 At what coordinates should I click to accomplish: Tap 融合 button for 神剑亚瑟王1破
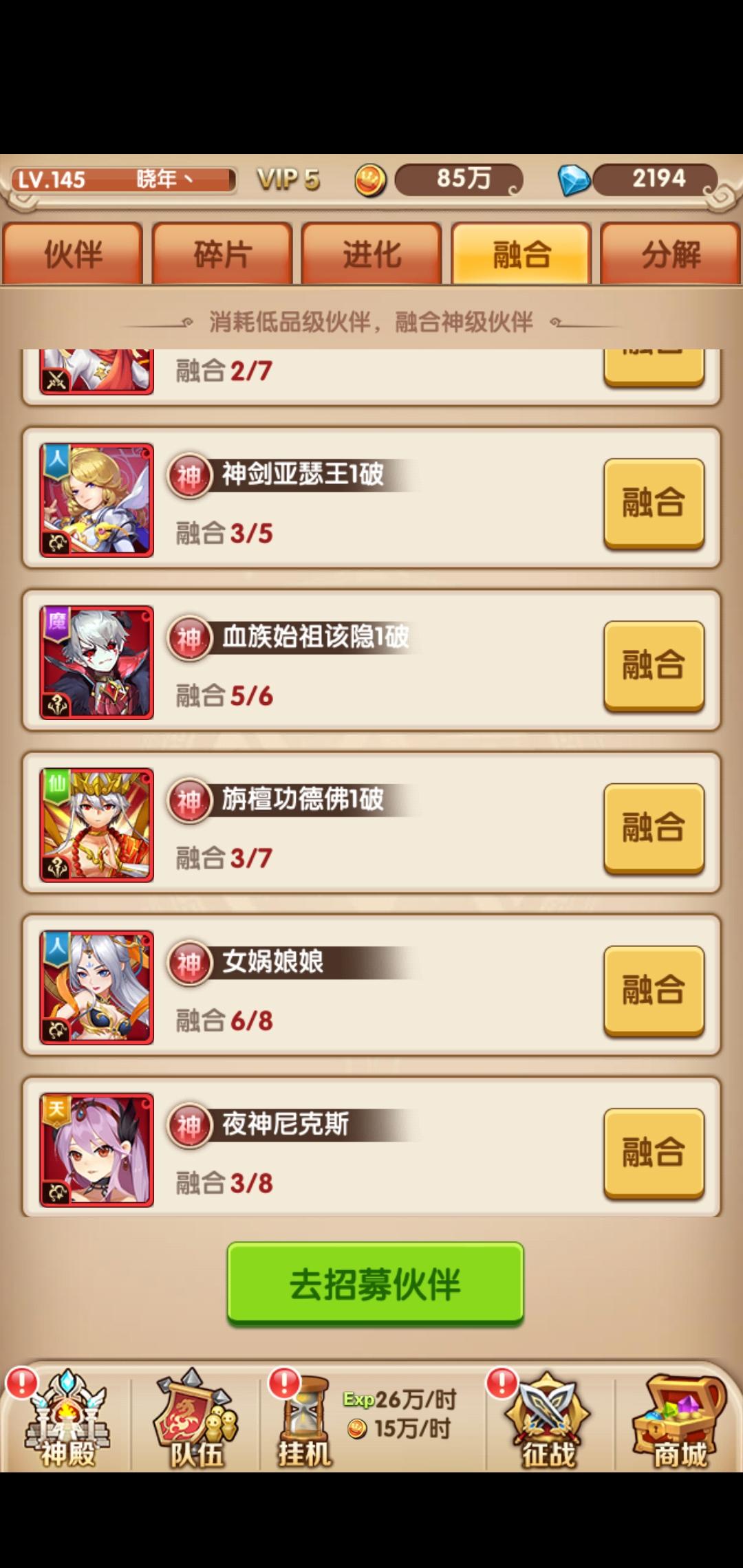[x=654, y=503]
